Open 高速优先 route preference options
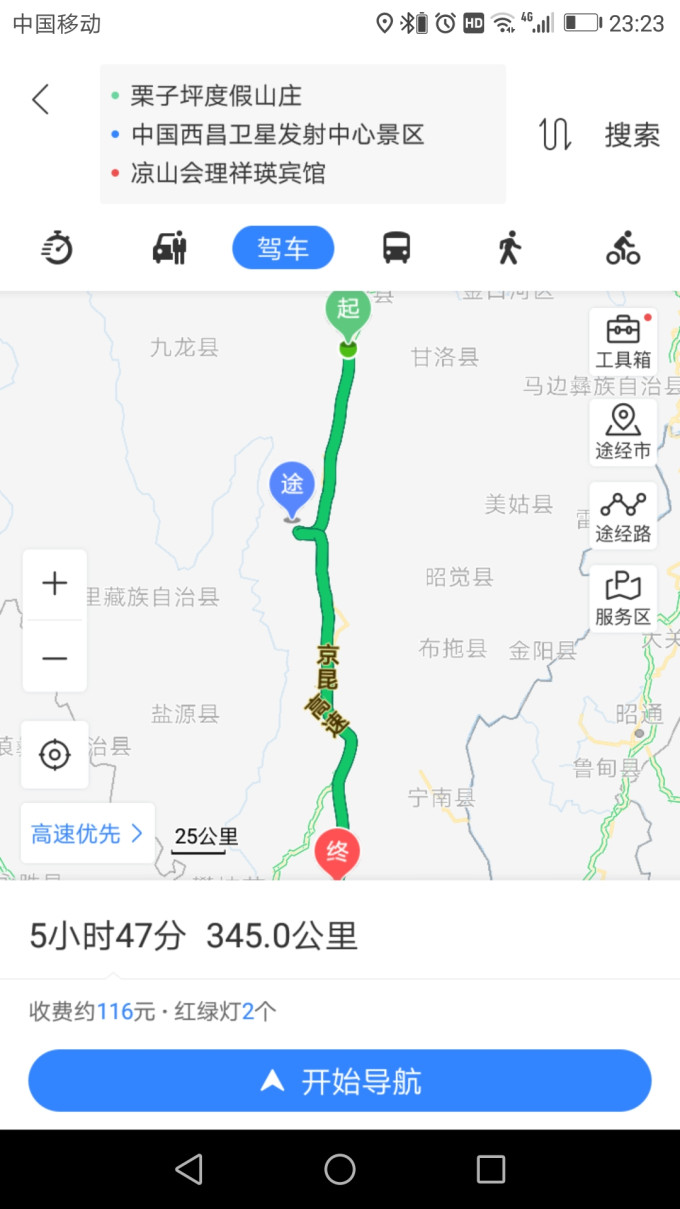 pyautogui.click(x=87, y=834)
